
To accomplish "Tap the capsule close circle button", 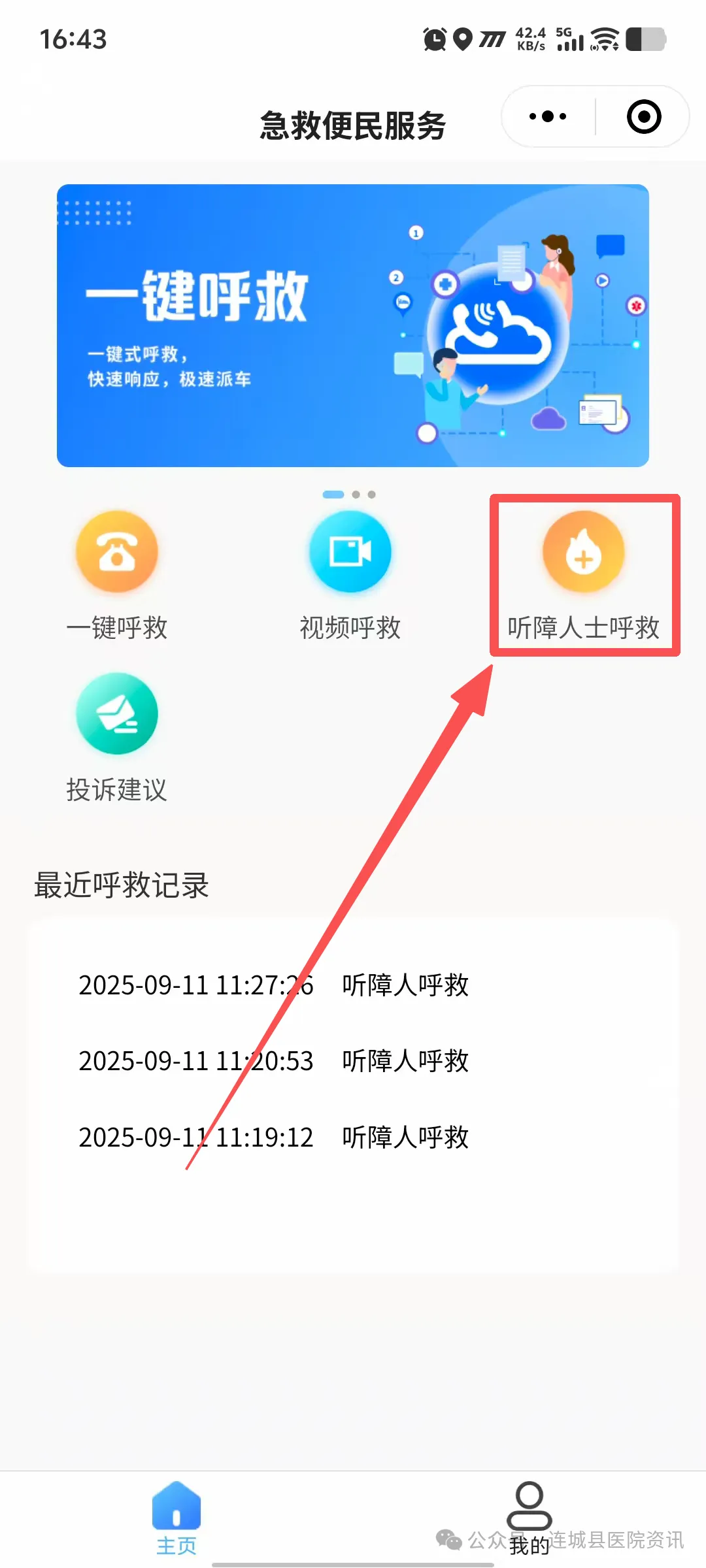I will (643, 116).
